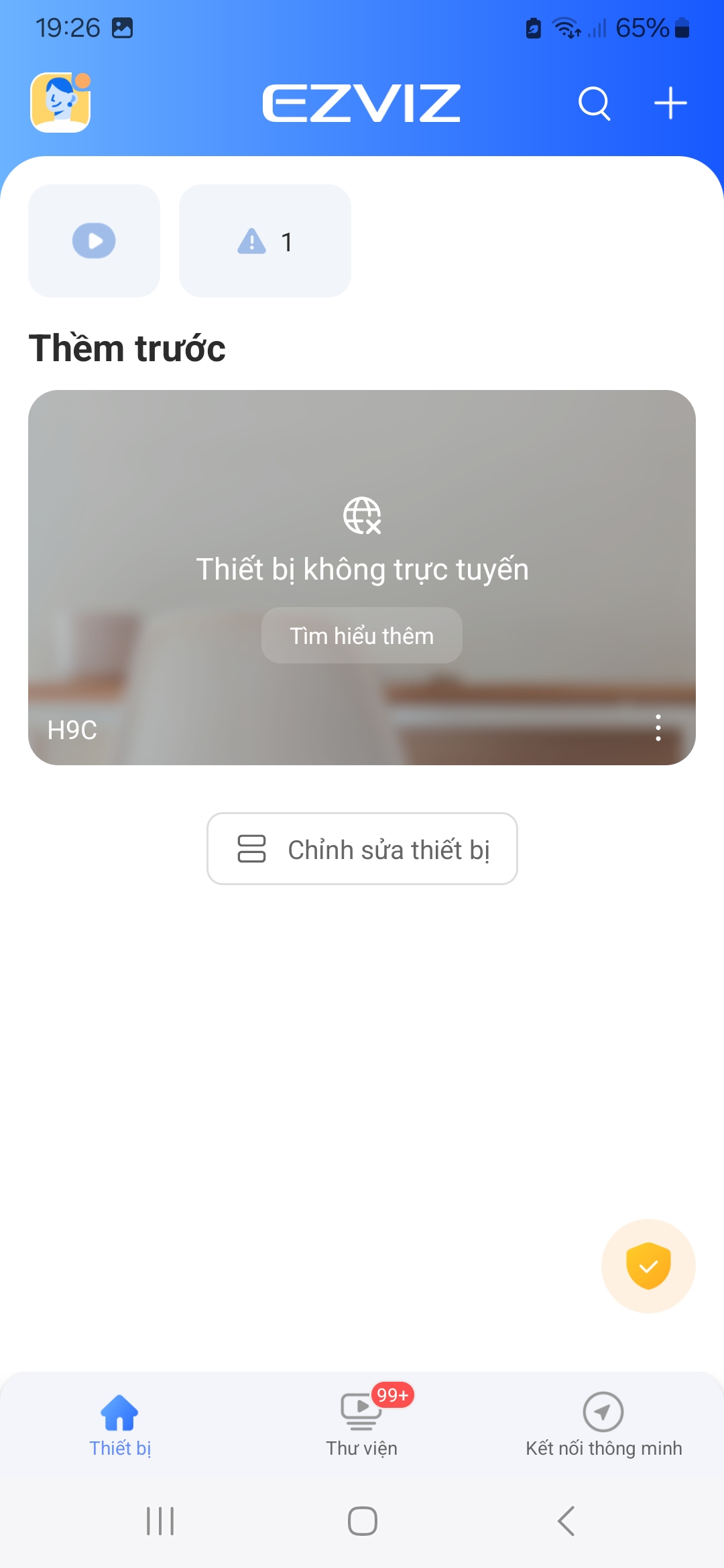Open the yellow security shield button
The image size is (724, 1568).
pyautogui.click(x=648, y=1266)
